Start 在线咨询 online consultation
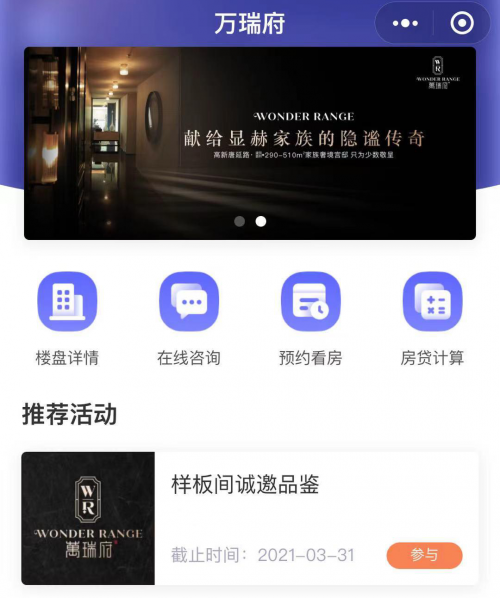Screen dimensions: 500x598 point(189,319)
